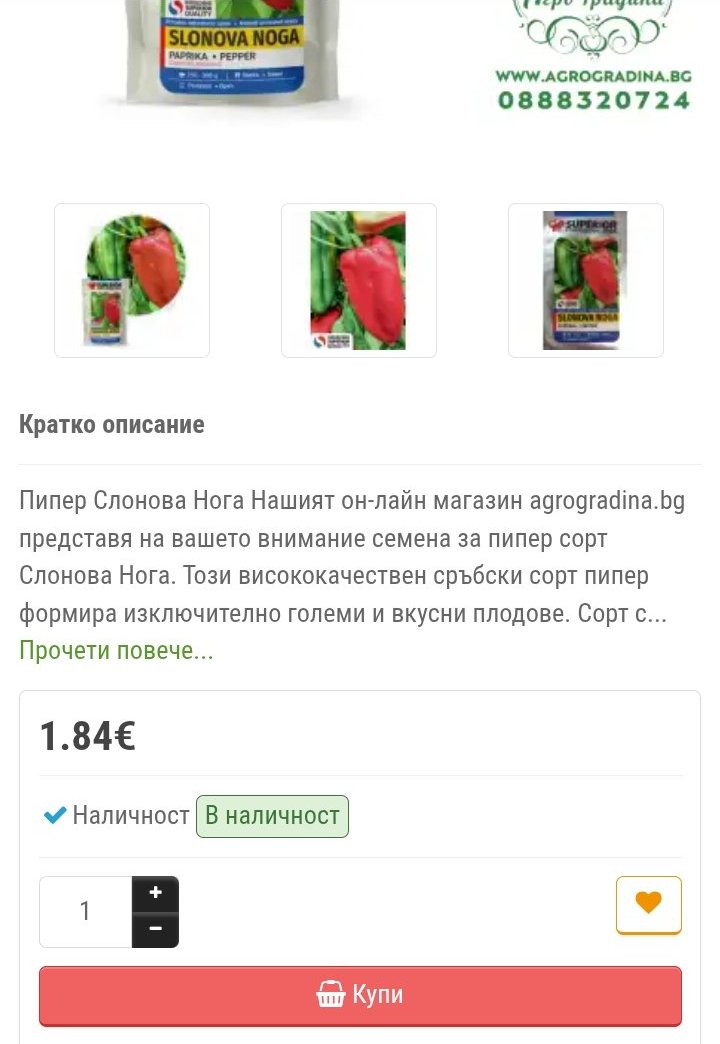Increase quantity with the plus button
This screenshot has width=720, height=1044.
pyautogui.click(x=155, y=893)
